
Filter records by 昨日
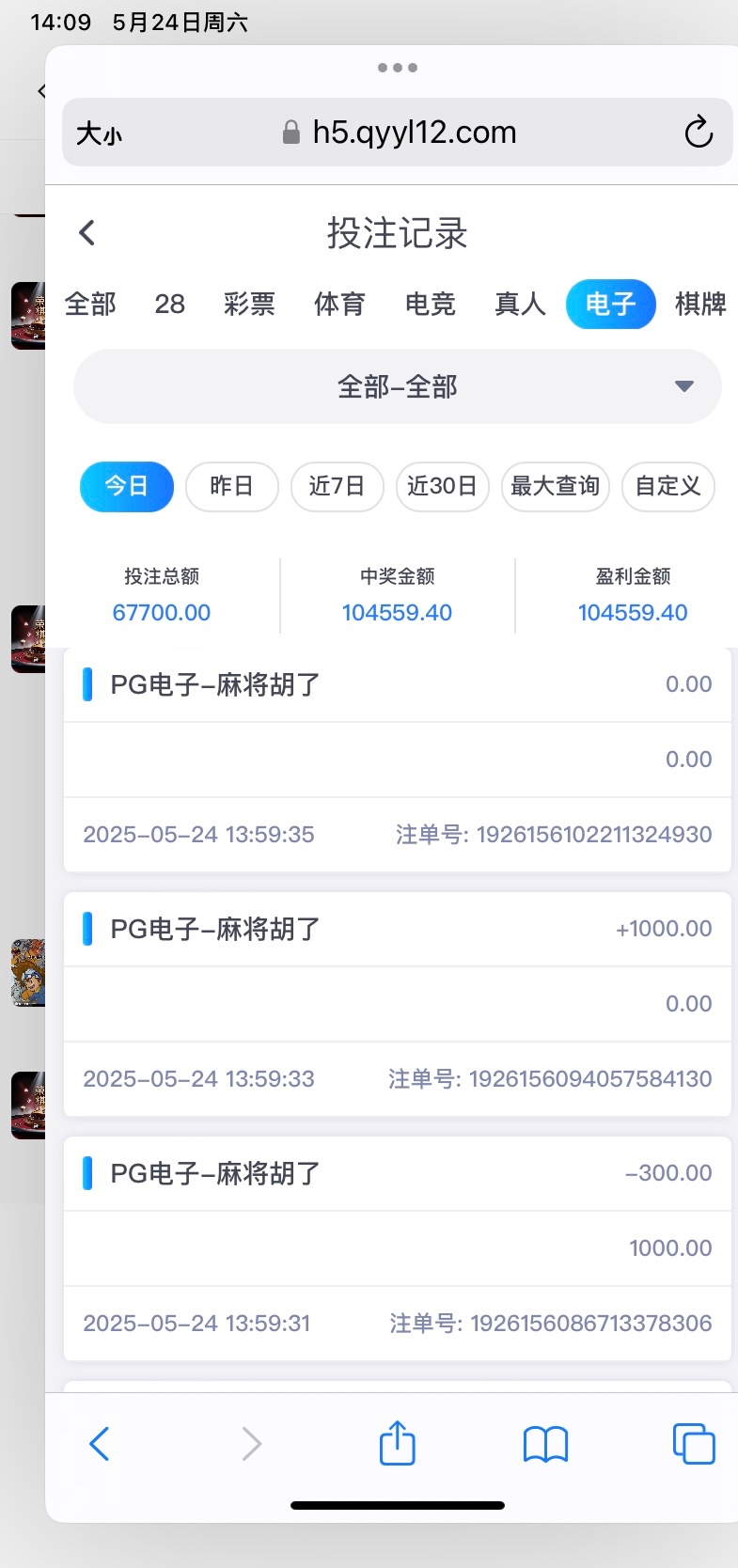[x=232, y=486]
